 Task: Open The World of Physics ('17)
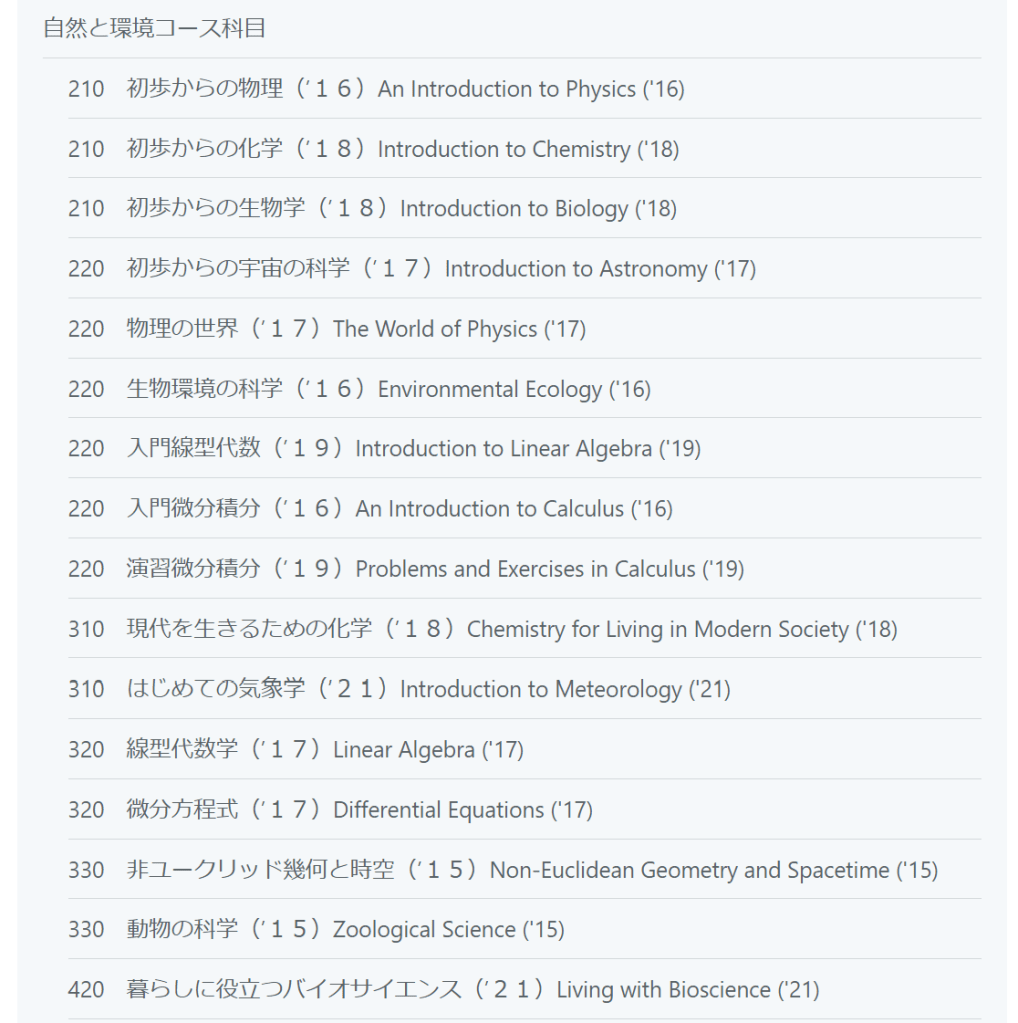(356, 329)
